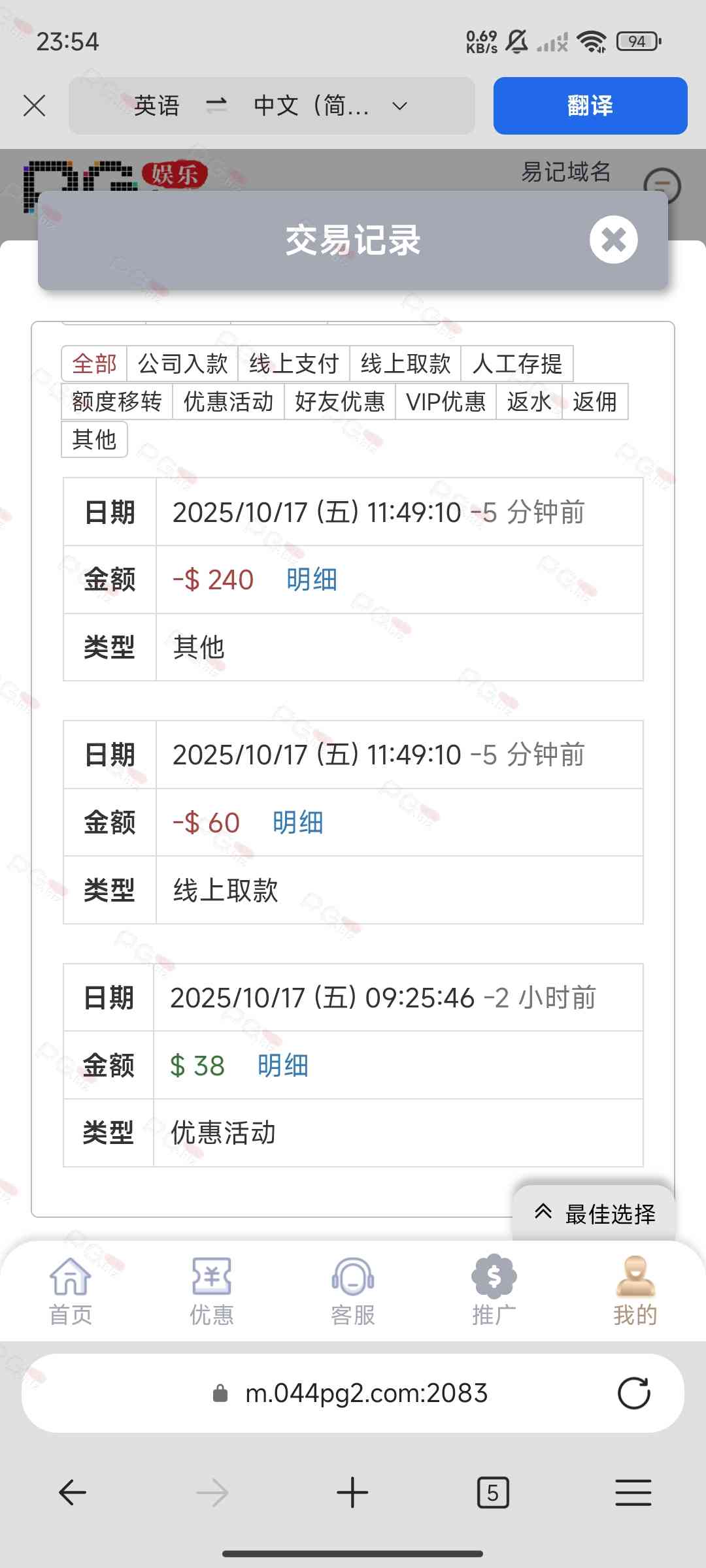Select the 线上支付 filter
Image resolution: width=706 pixels, height=1568 pixels.
(294, 364)
